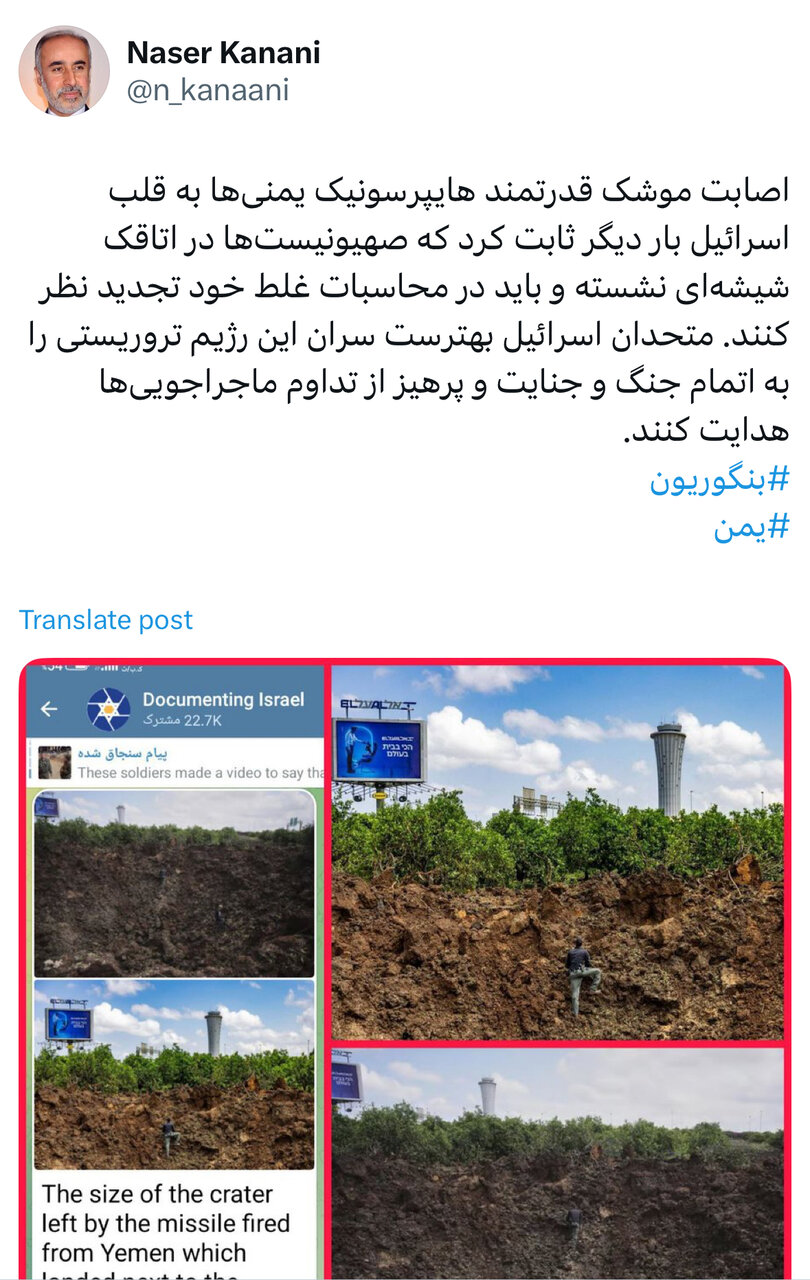This screenshot has width=810, height=1280.
Task: Click the Translate post link
Action: (106, 619)
